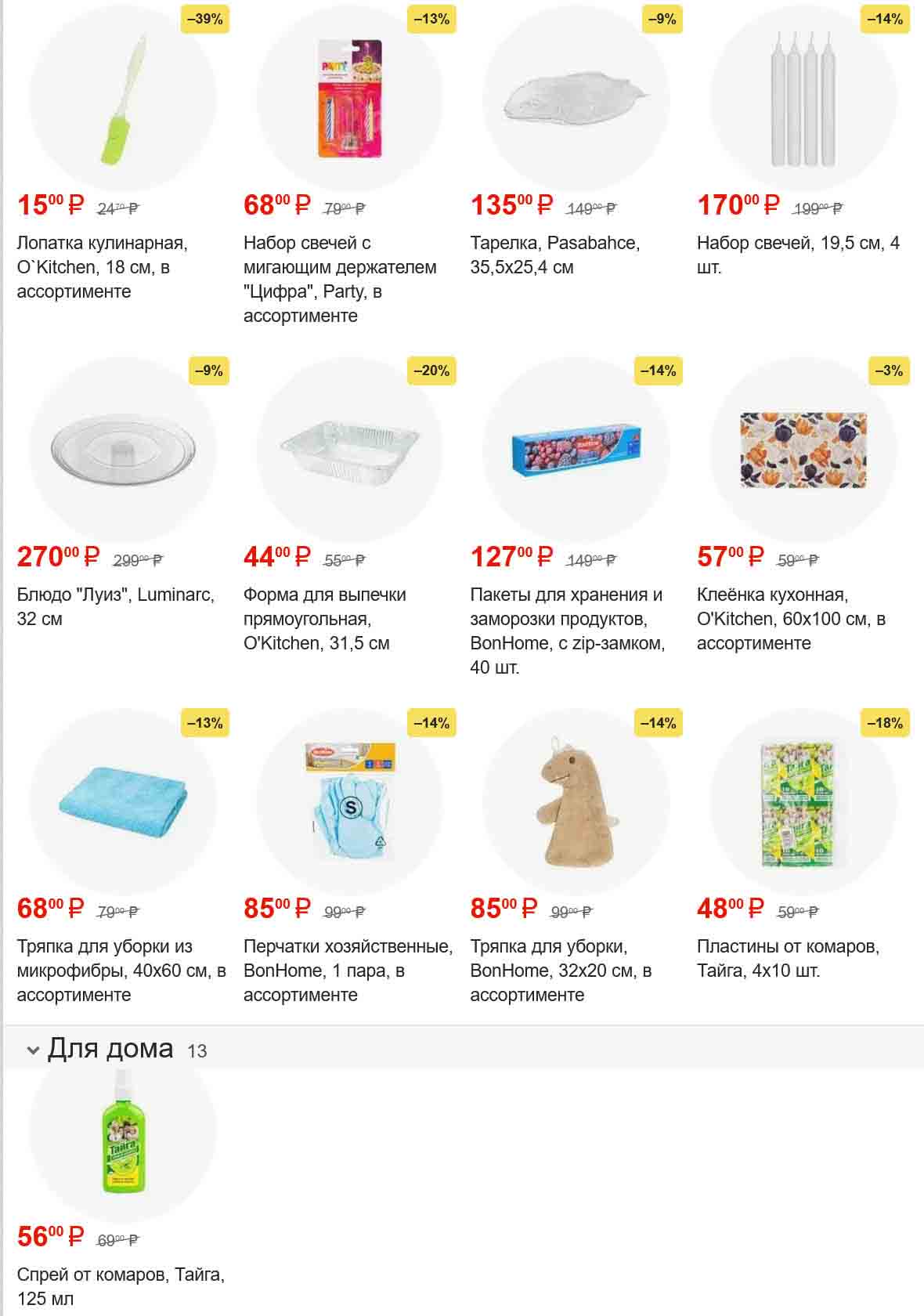View the Тарелка Pasabahce product
The height and width of the screenshot is (1316, 924).
tap(576, 99)
